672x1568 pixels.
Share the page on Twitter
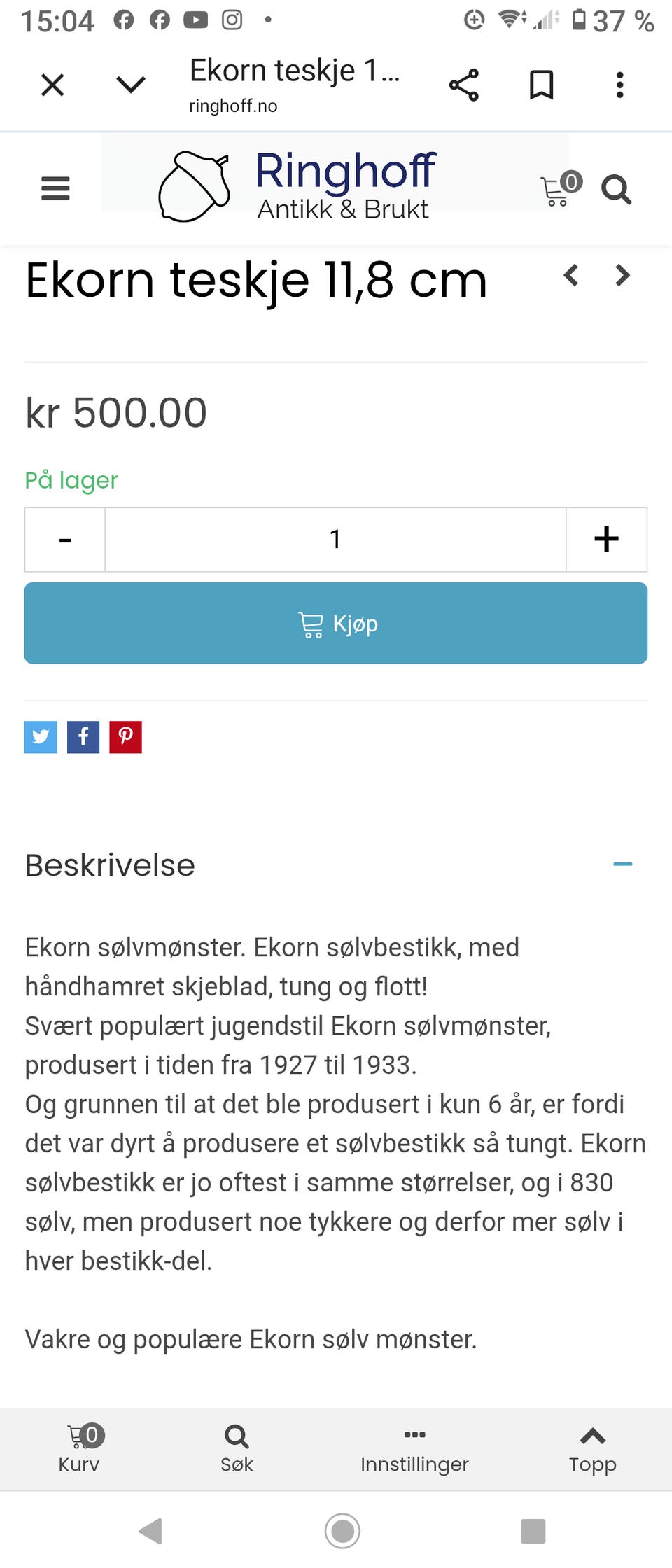tap(41, 737)
